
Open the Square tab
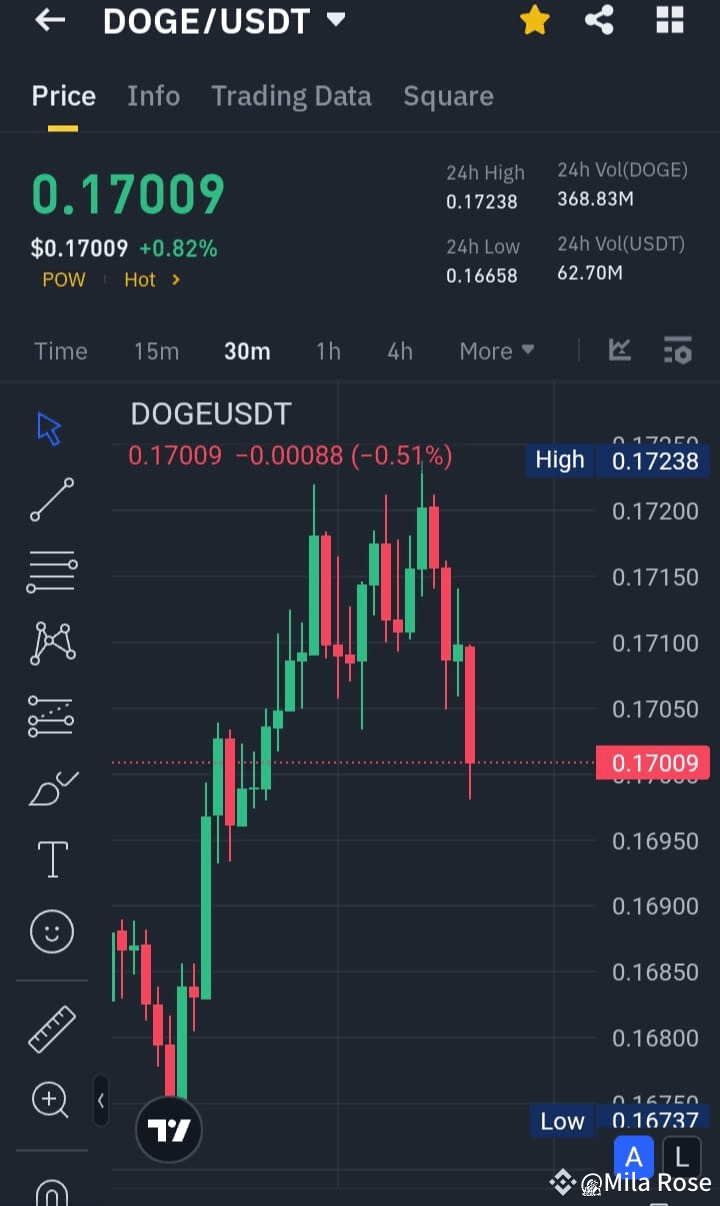click(x=448, y=96)
